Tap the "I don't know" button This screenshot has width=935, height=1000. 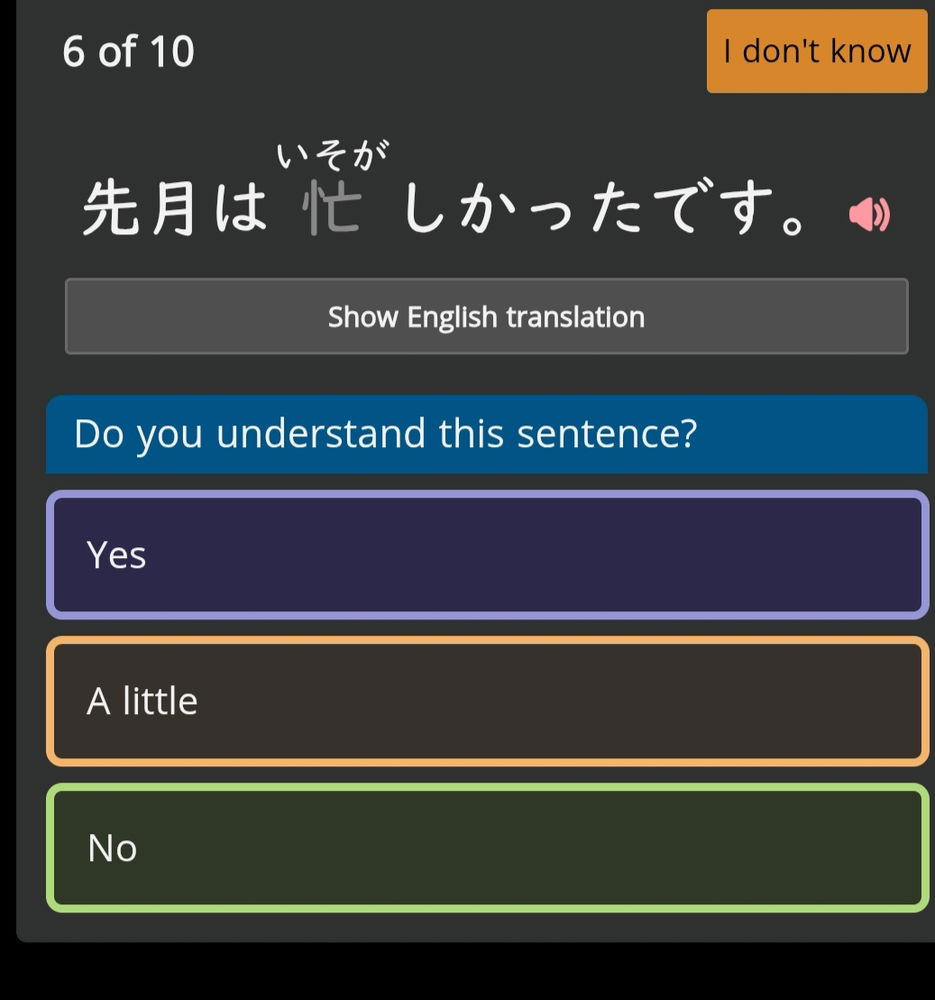(817, 51)
